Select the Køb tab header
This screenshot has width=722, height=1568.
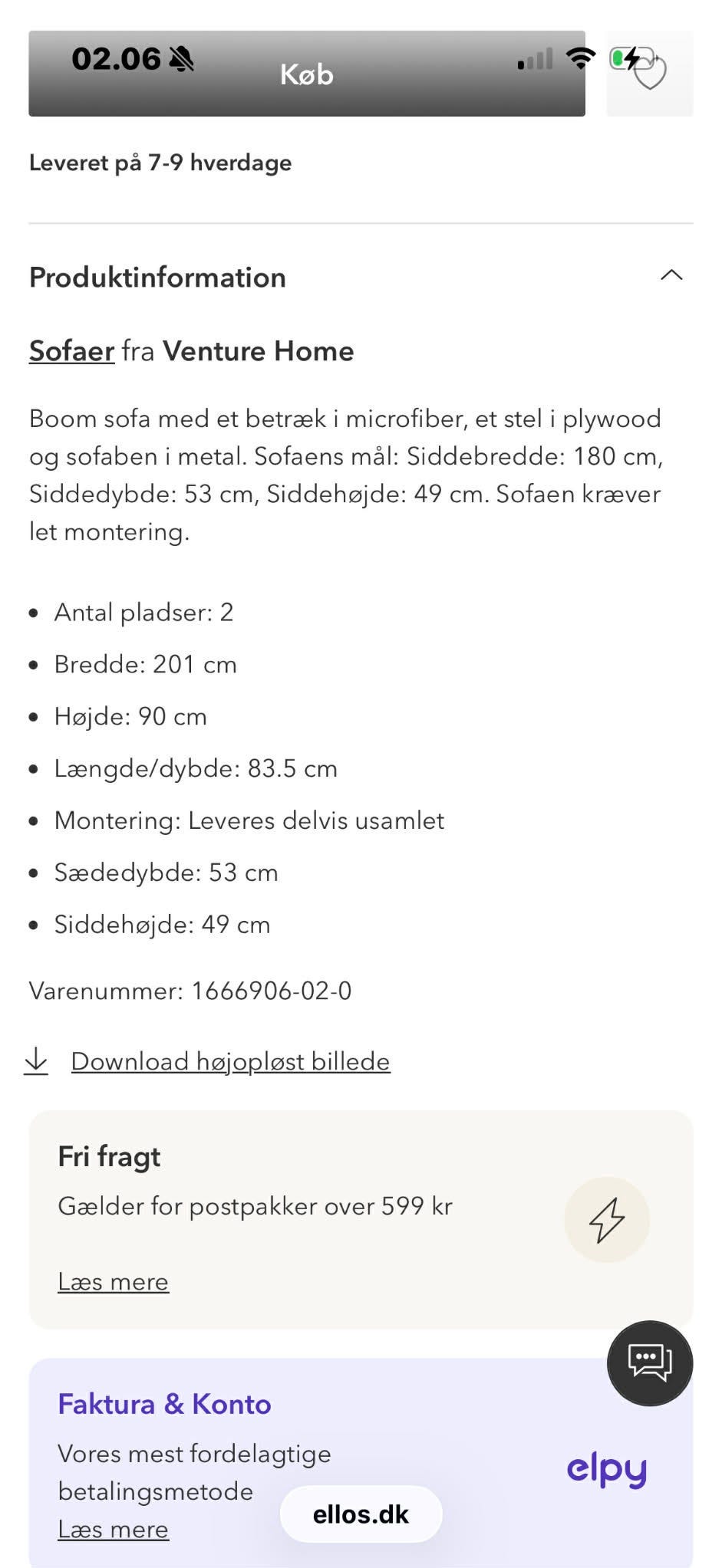[307, 74]
